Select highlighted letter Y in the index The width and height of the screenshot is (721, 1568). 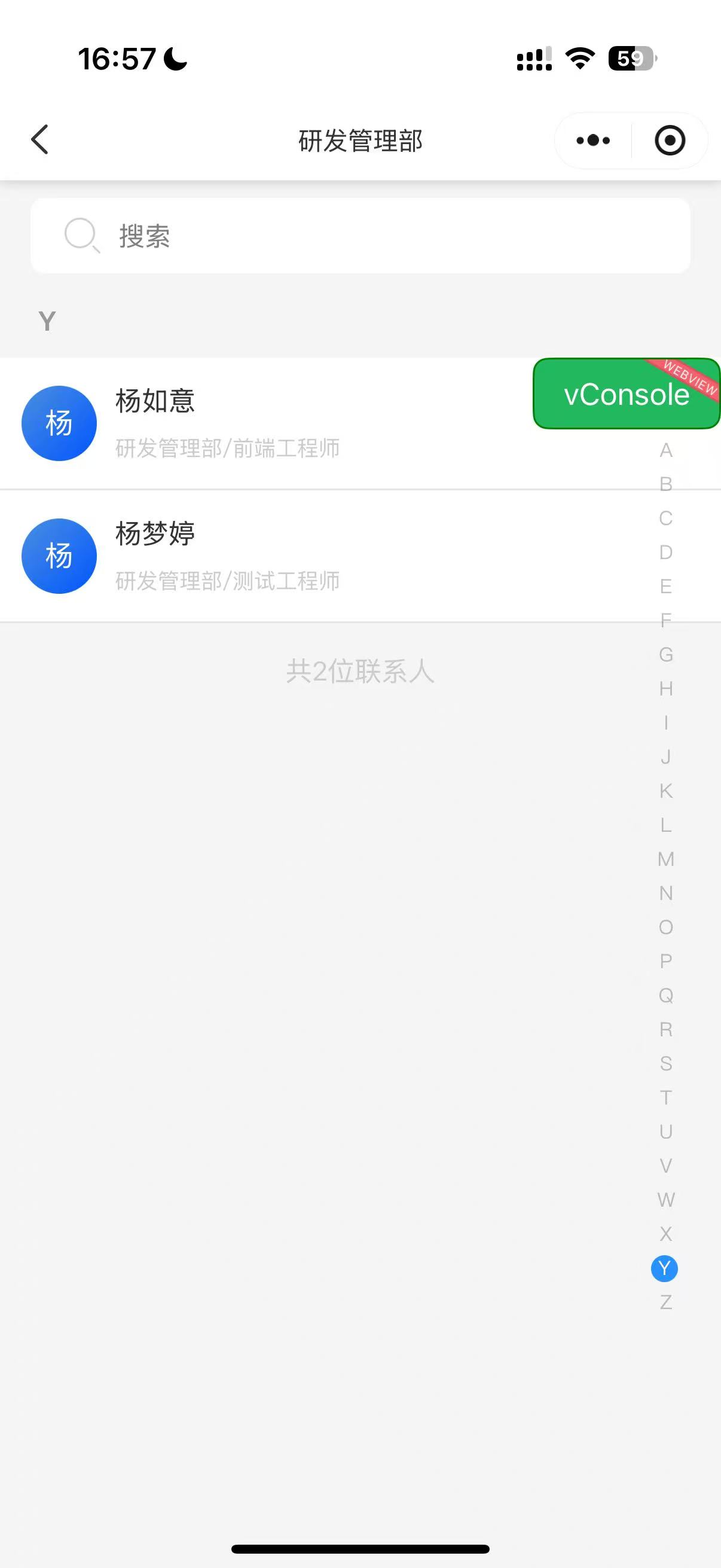tap(664, 1268)
